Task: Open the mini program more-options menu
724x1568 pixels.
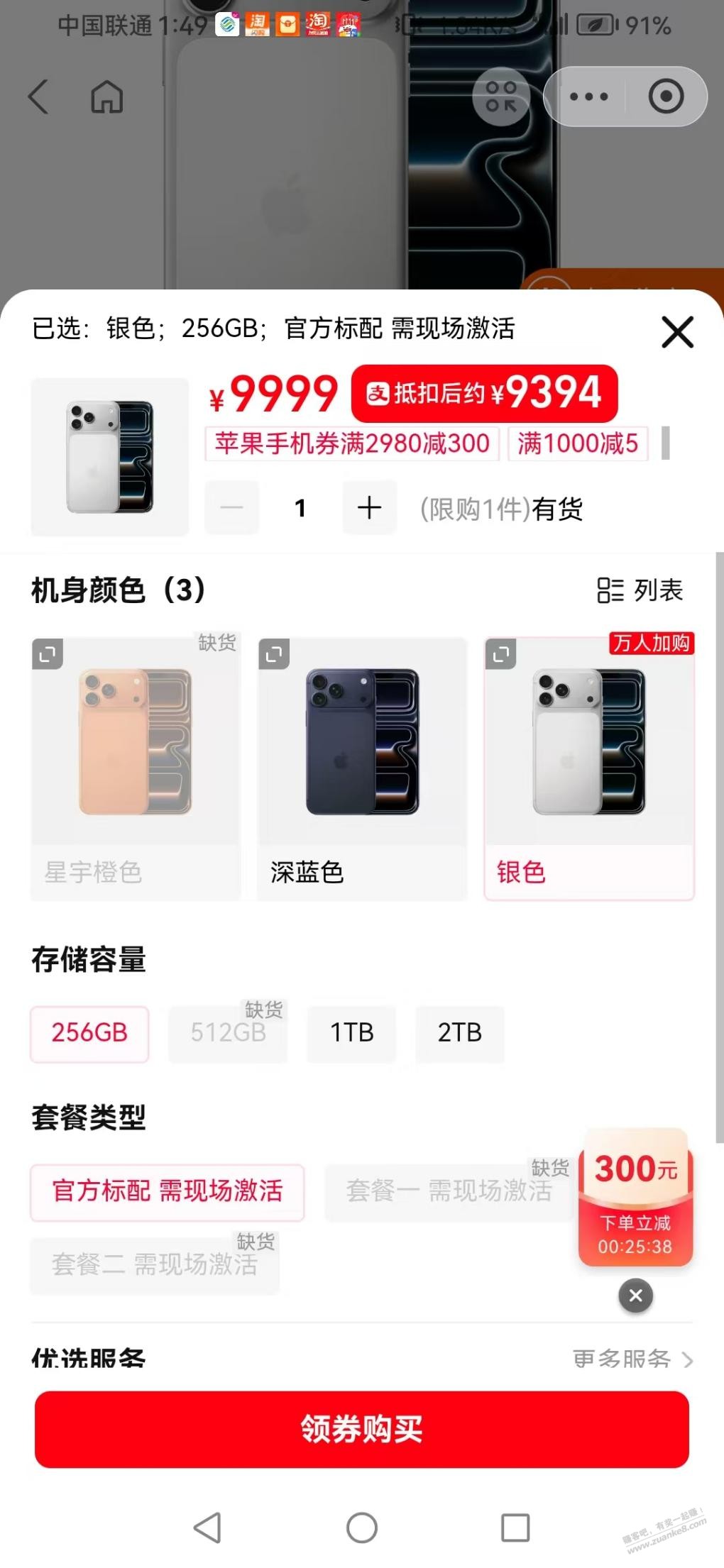Action: 588,97
